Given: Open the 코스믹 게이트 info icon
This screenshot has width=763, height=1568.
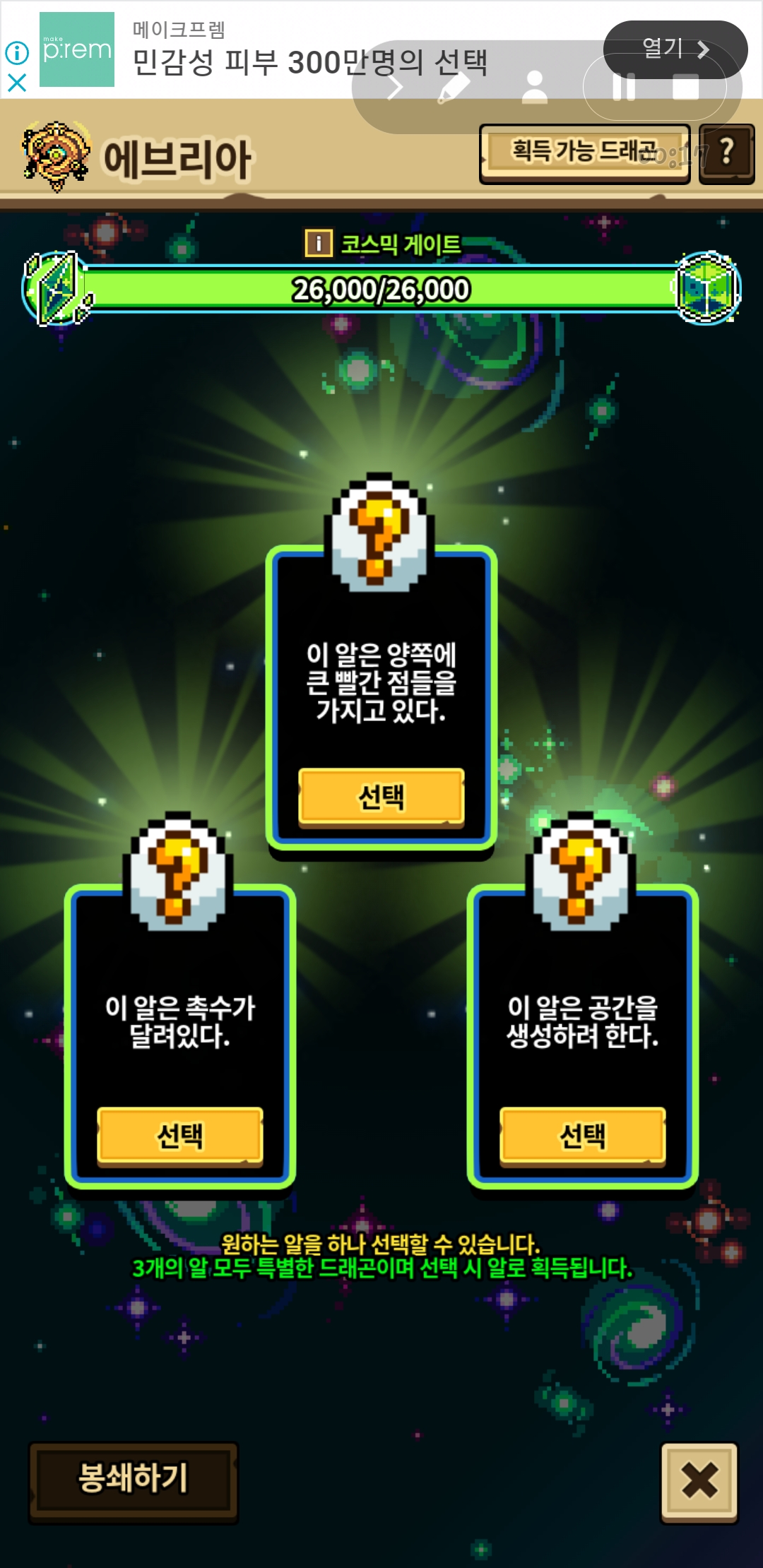Looking at the screenshot, I should [x=319, y=244].
